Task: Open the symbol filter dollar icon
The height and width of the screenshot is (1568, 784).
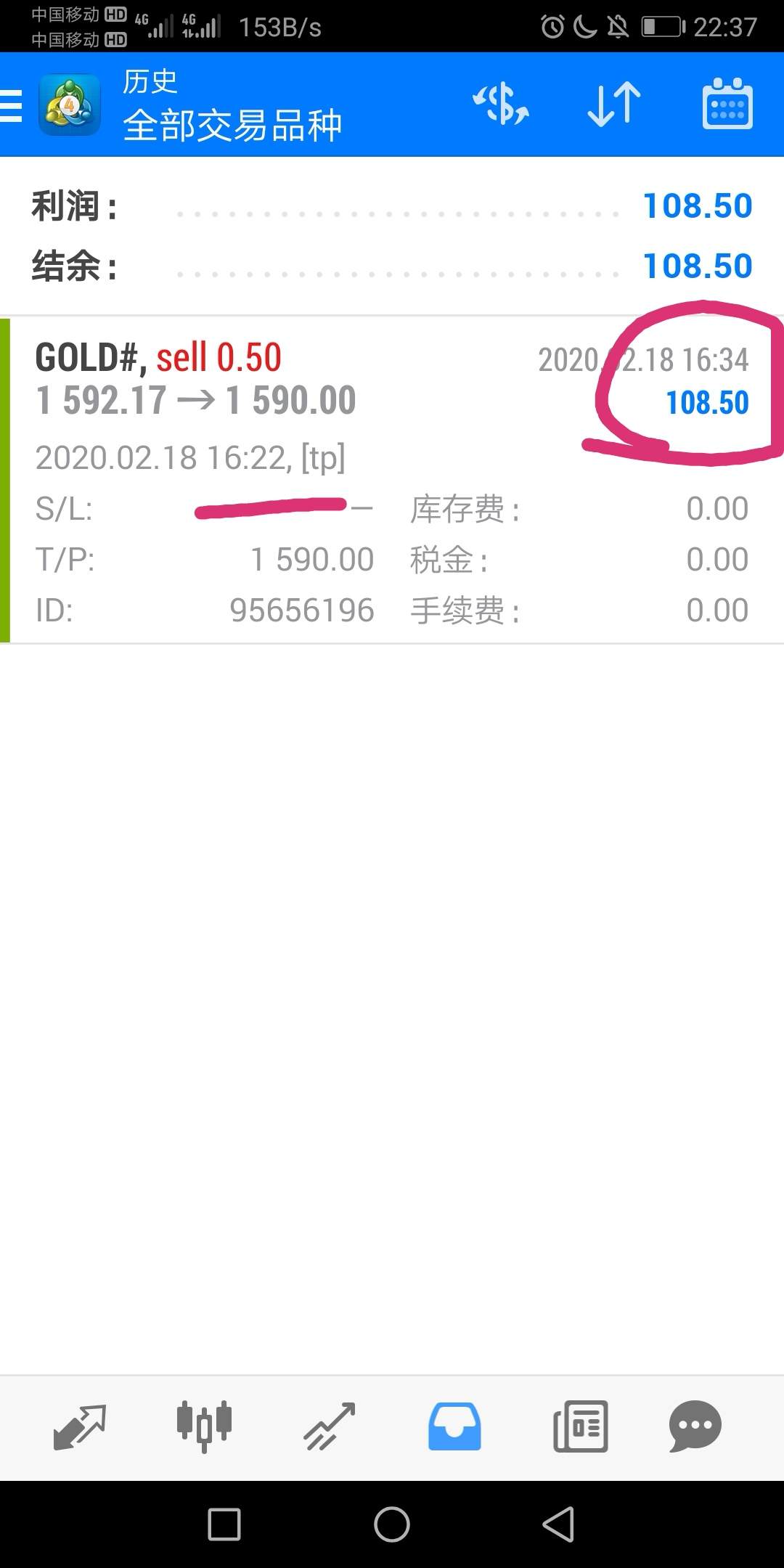Action: pyautogui.click(x=501, y=104)
